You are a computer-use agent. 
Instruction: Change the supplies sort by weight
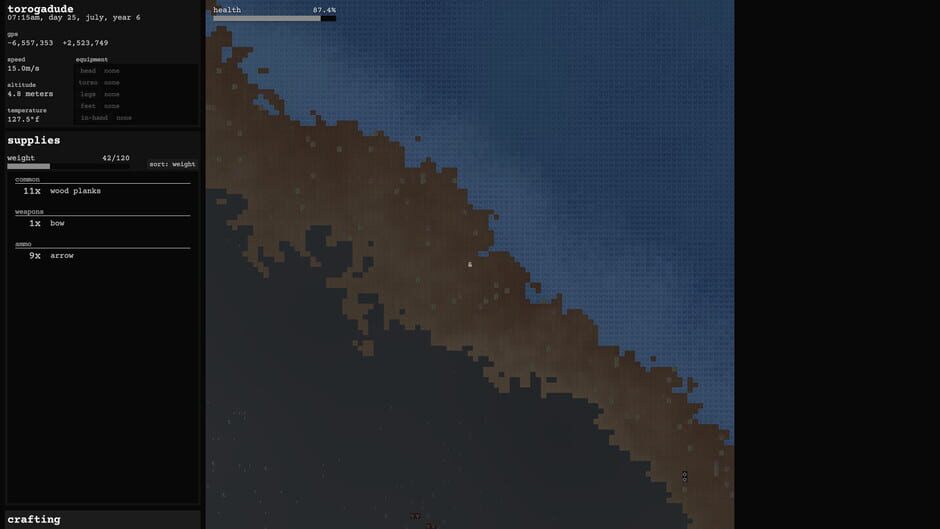click(x=172, y=164)
